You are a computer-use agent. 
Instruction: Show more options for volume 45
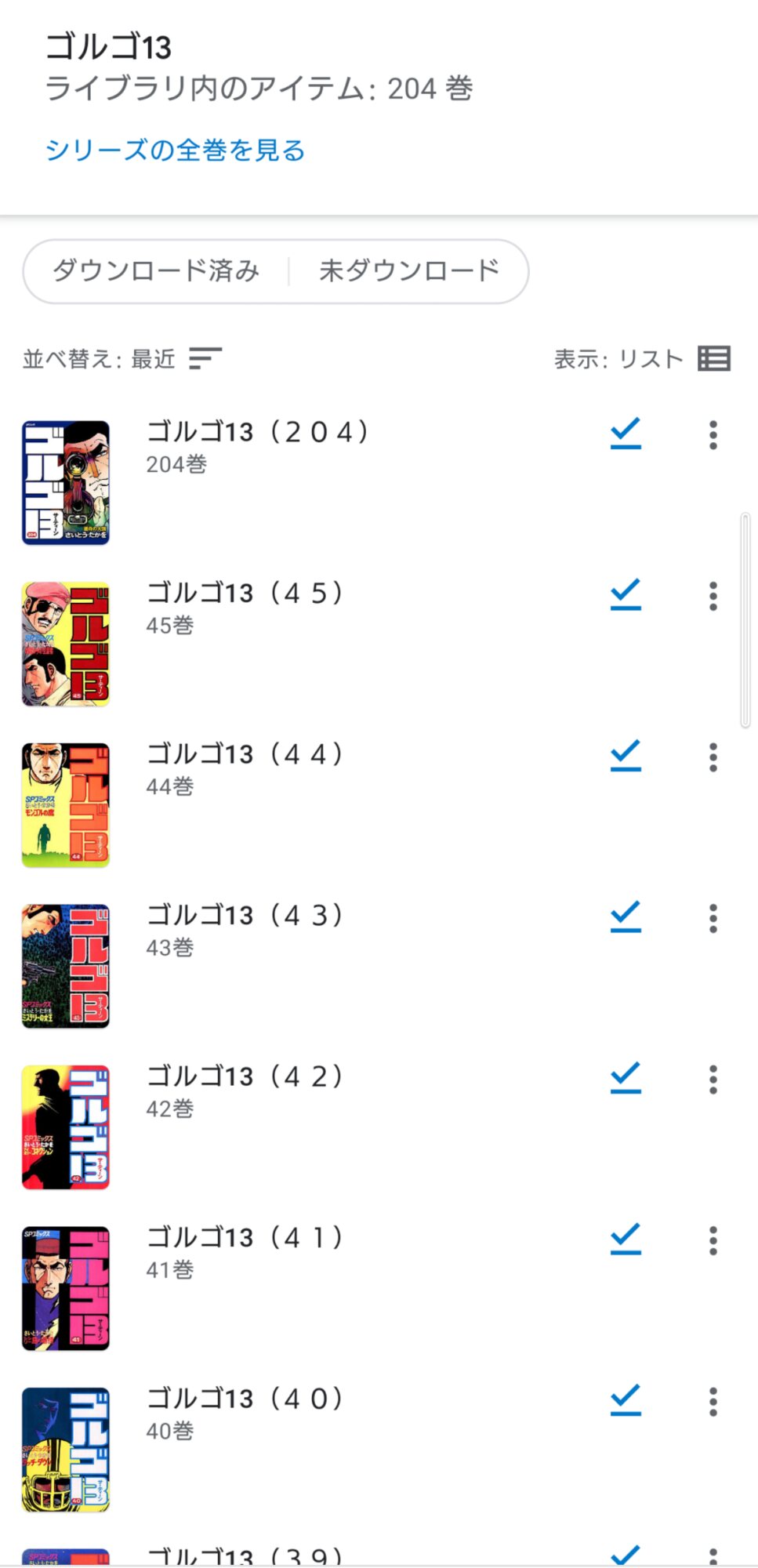coord(713,597)
